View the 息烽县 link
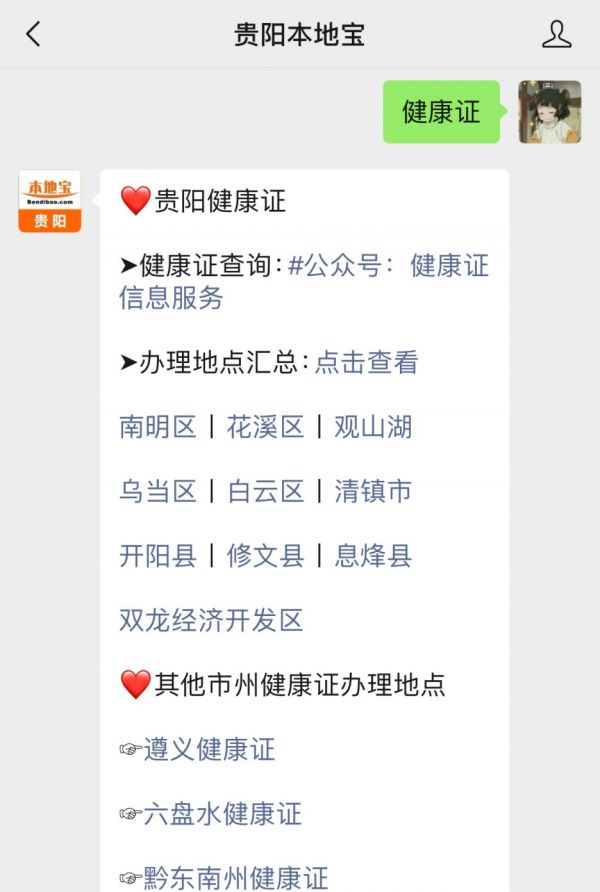 pos(372,555)
